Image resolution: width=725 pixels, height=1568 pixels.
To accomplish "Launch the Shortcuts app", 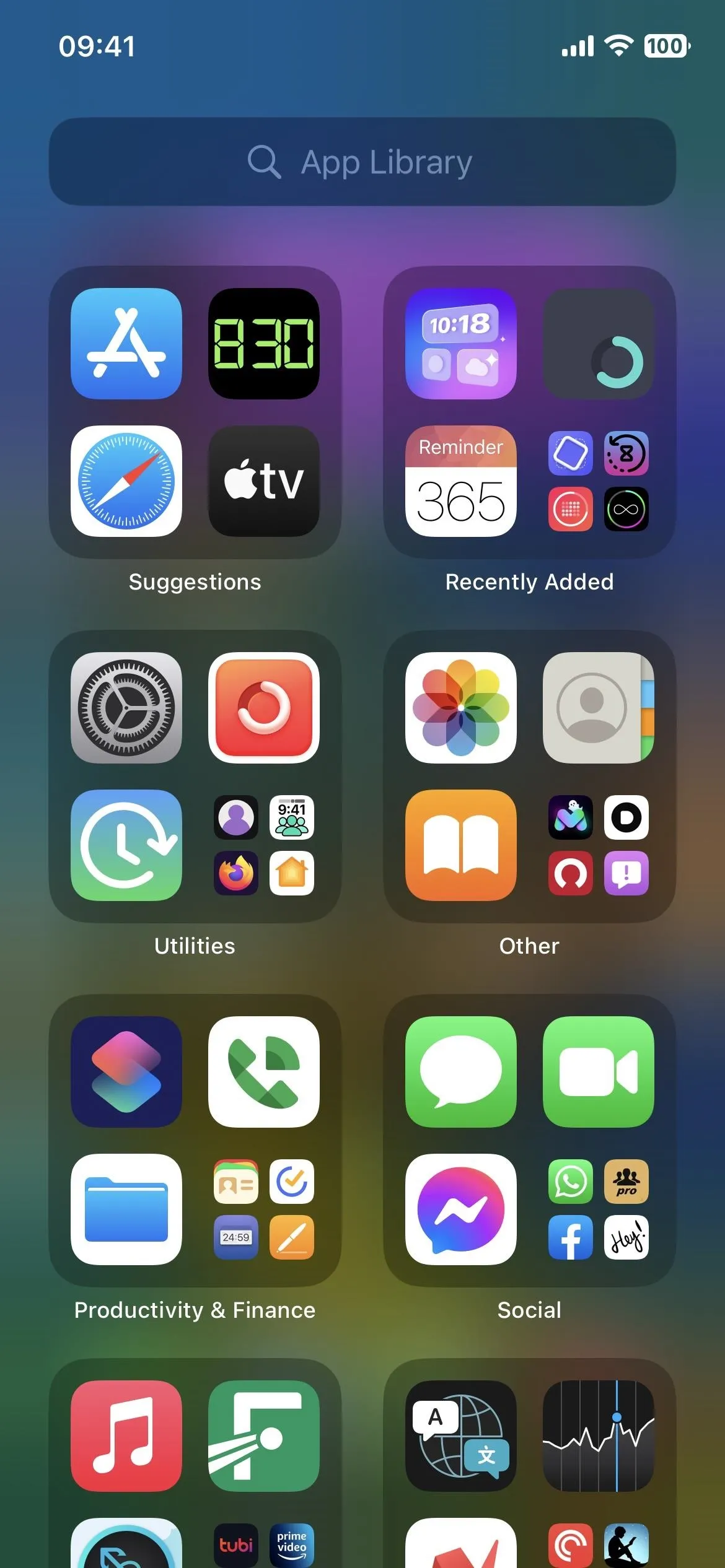I will point(126,1072).
